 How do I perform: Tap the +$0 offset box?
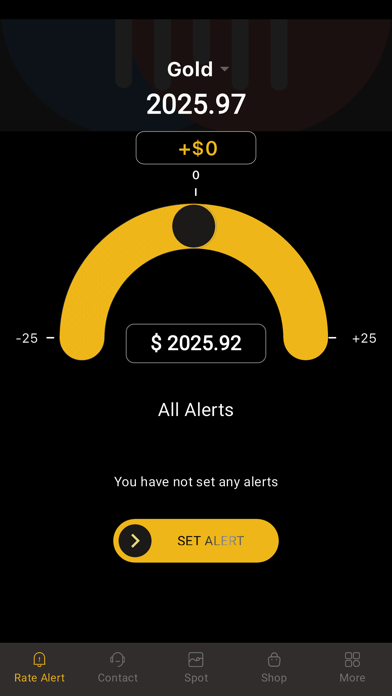(196, 148)
